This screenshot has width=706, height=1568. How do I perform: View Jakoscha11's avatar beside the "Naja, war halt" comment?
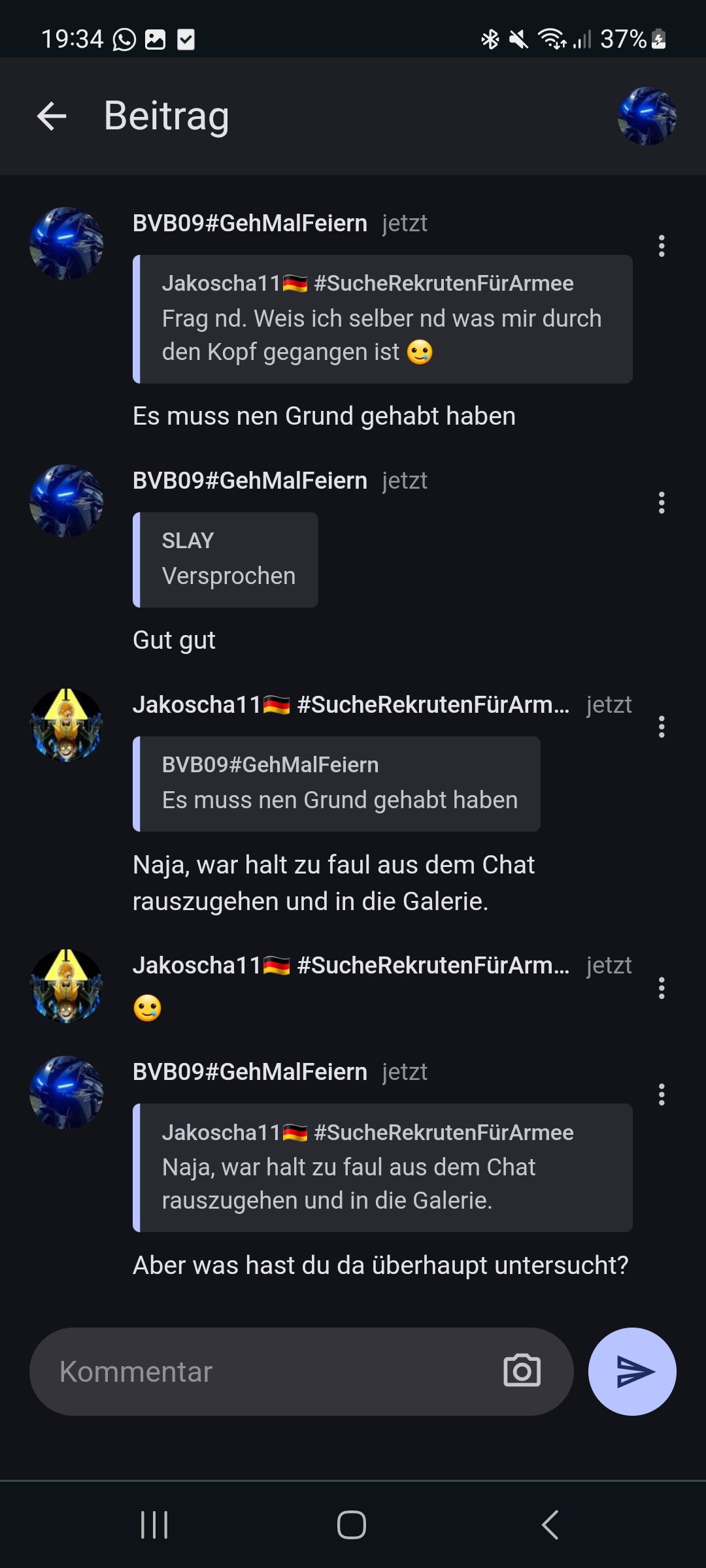click(x=67, y=725)
